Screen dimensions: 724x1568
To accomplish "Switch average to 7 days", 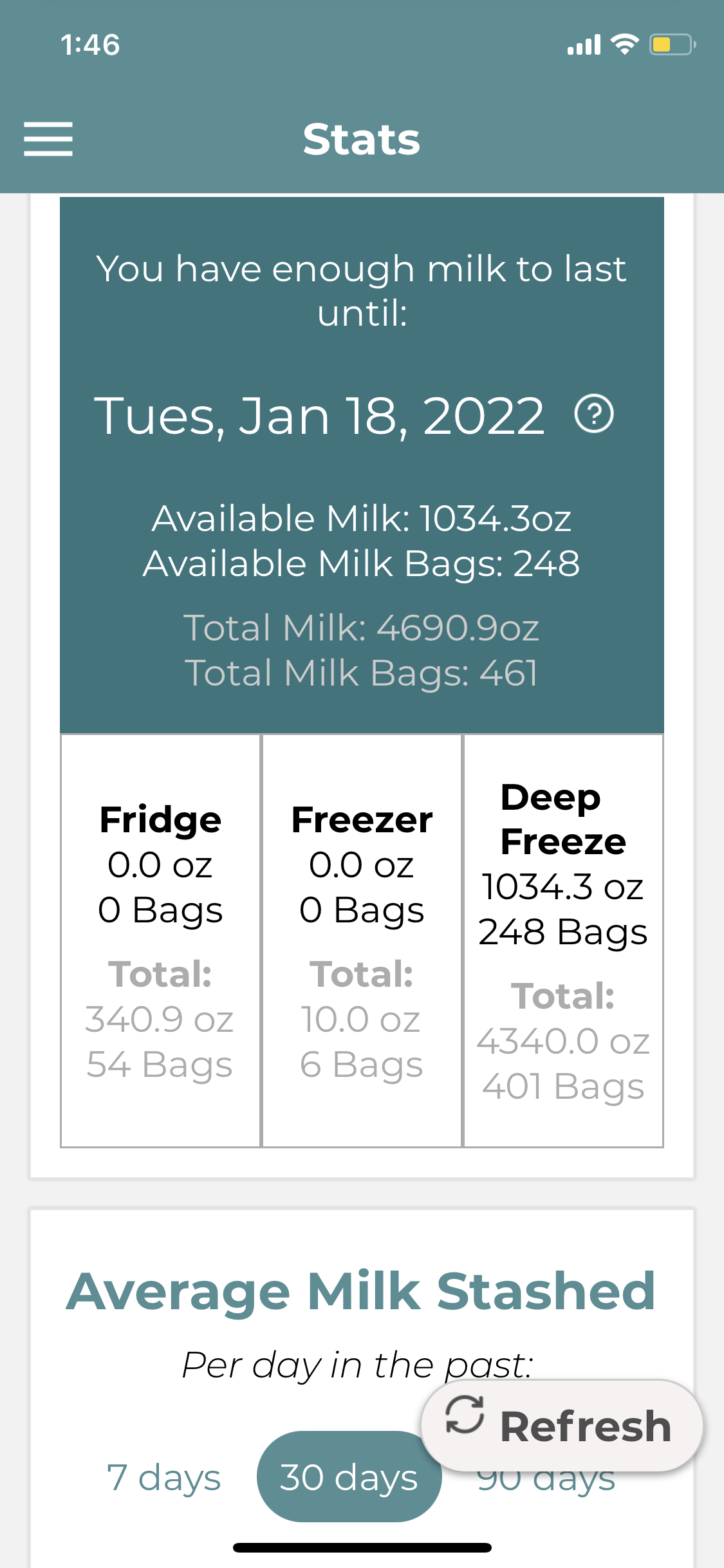I will tap(163, 1478).
